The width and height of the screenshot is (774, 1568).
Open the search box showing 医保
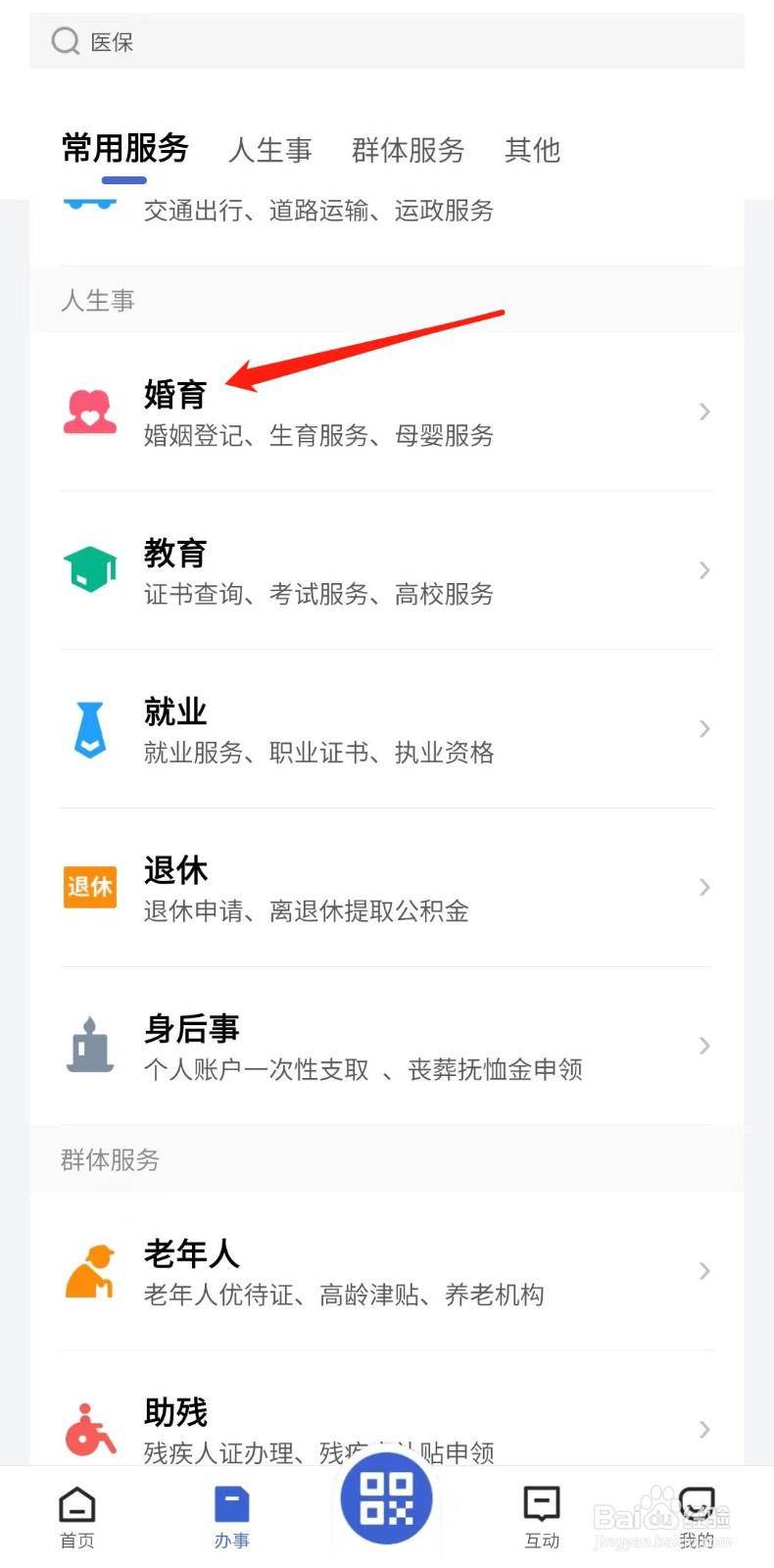pyautogui.click(x=386, y=41)
